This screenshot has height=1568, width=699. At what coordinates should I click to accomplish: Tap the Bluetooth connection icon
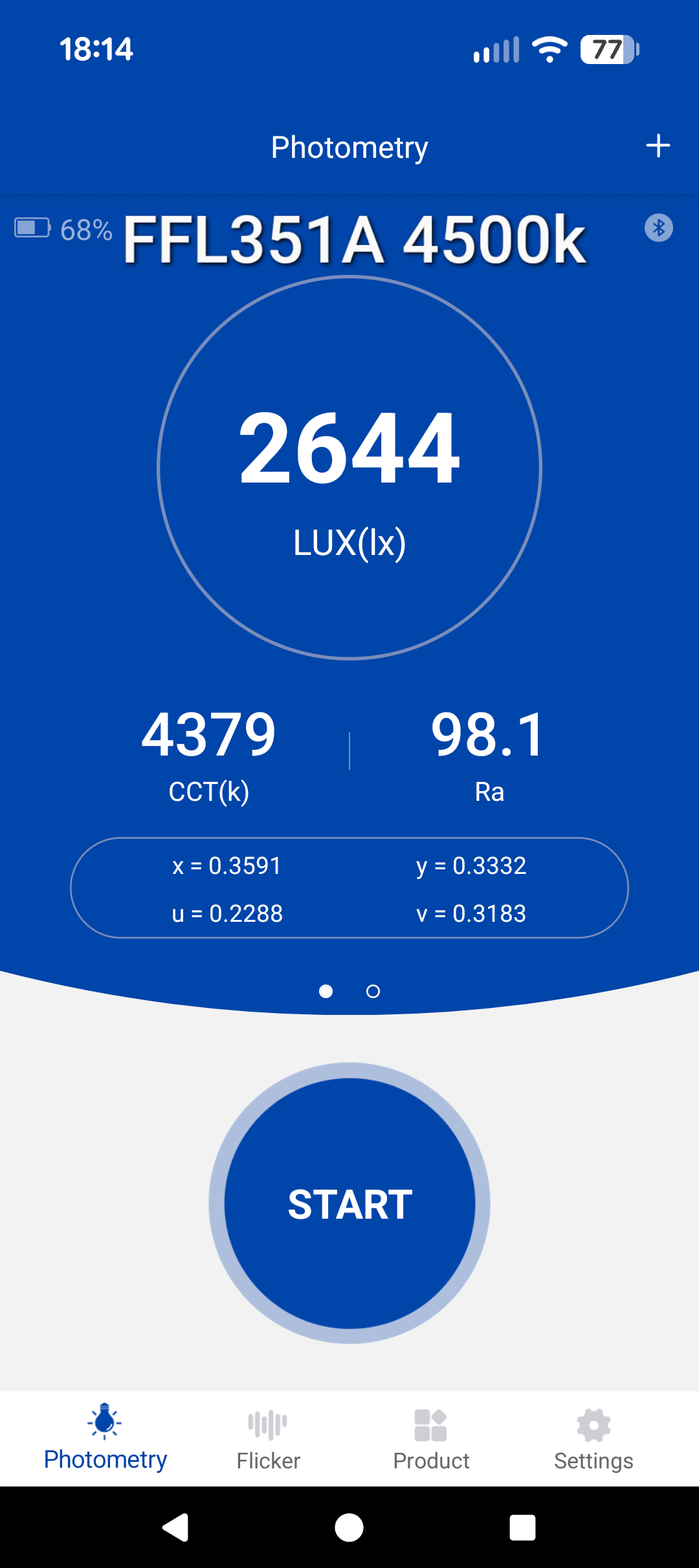pos(658,228)
